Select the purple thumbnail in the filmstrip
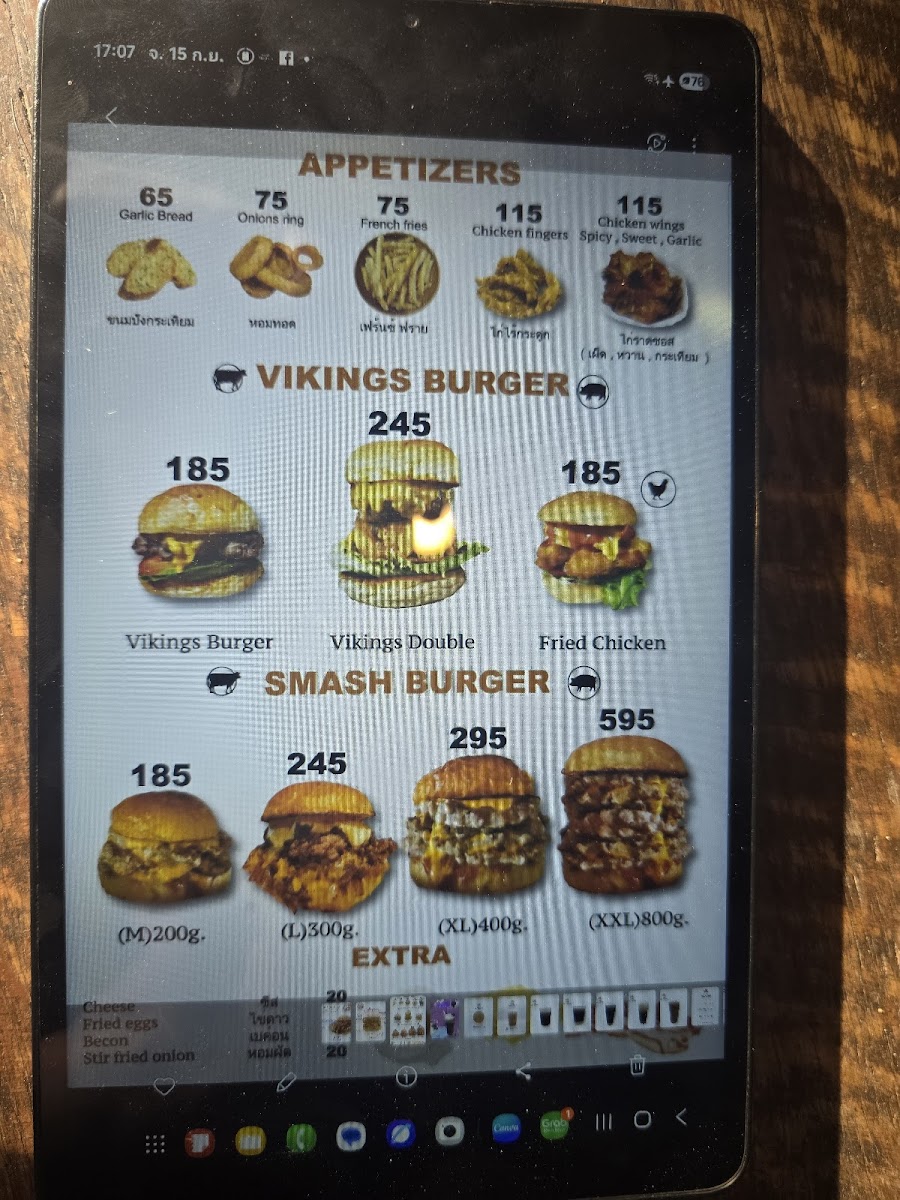The width and height of the screenshot is (900, 1200). (x=444, y=1017)
